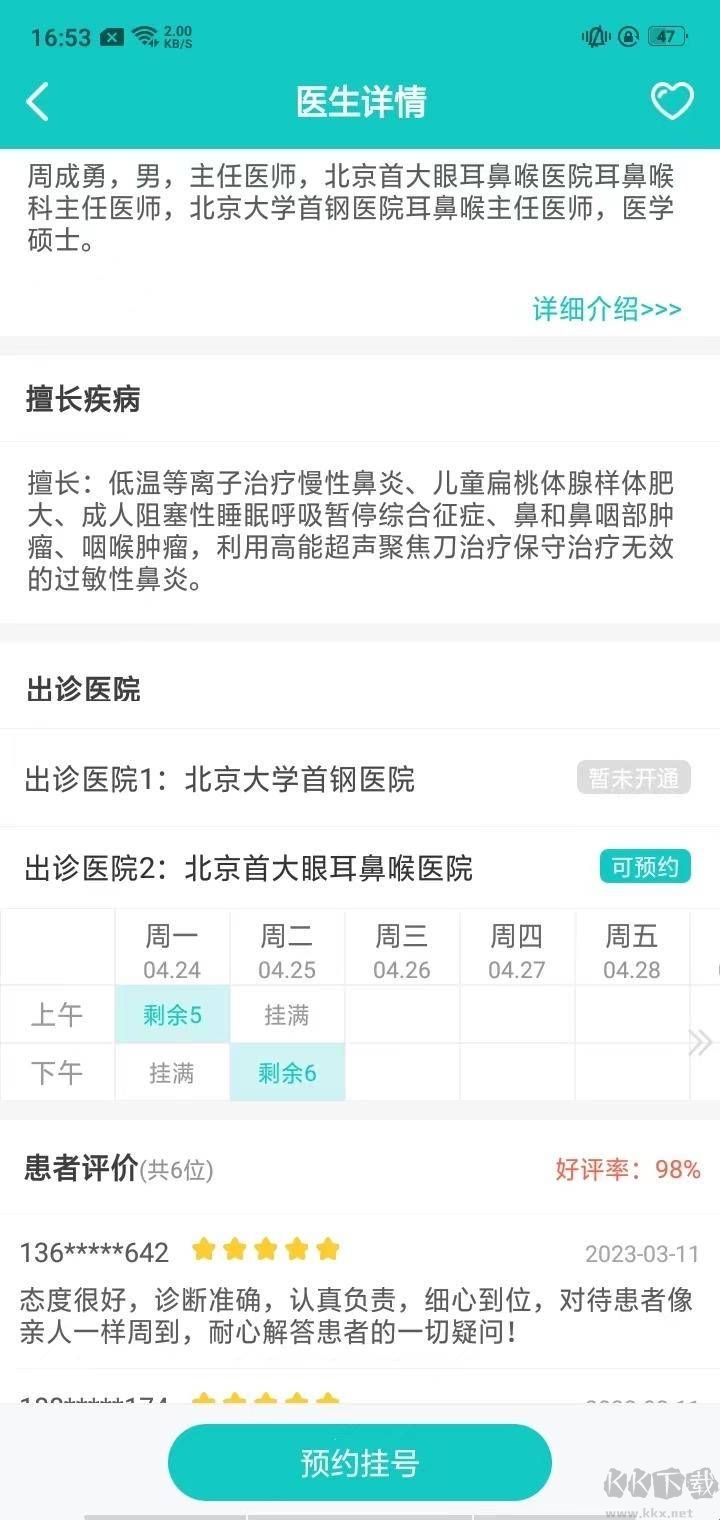Favorite this doctor with the heart icon
This screenshot has width=720, height=1520.
point(673,100)
